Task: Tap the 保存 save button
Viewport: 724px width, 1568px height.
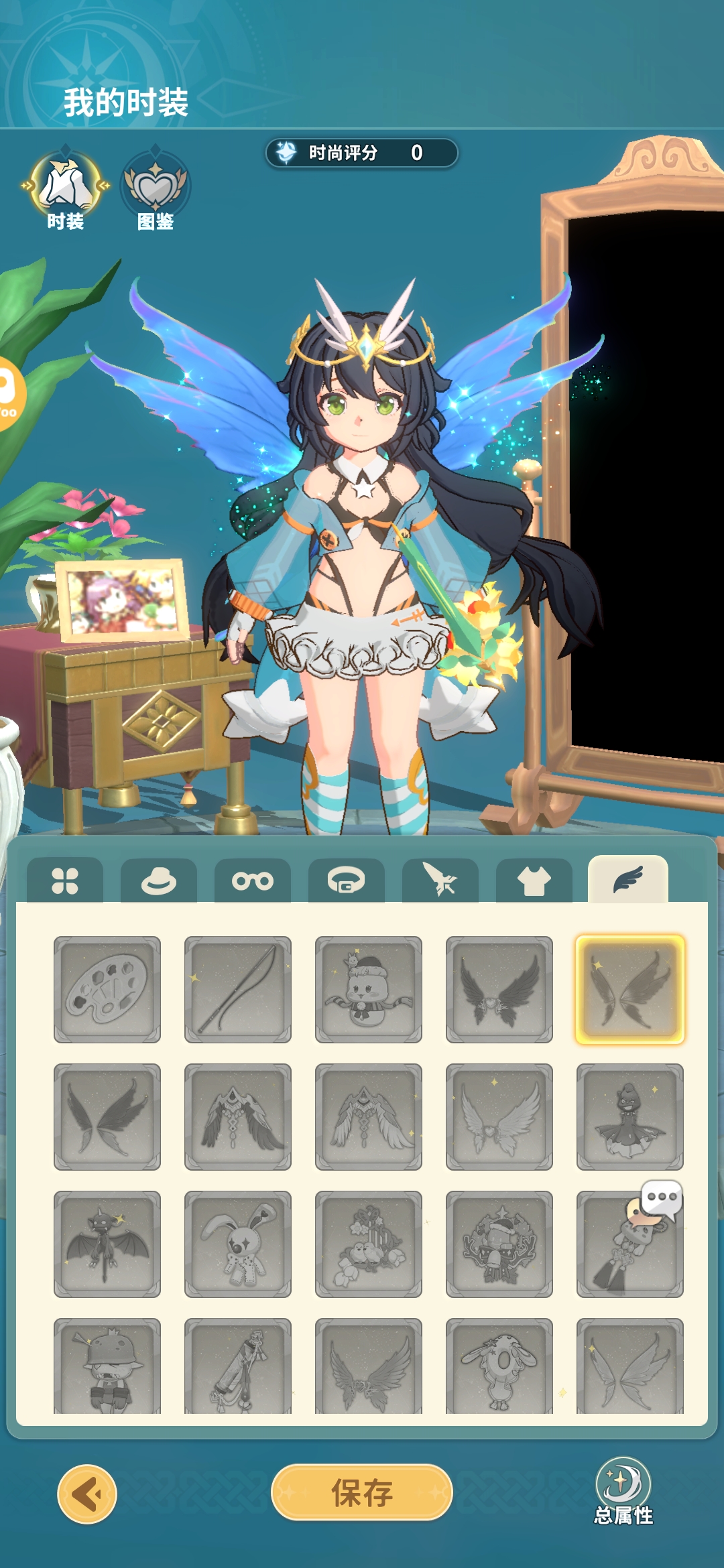Action: point(361,1492)
